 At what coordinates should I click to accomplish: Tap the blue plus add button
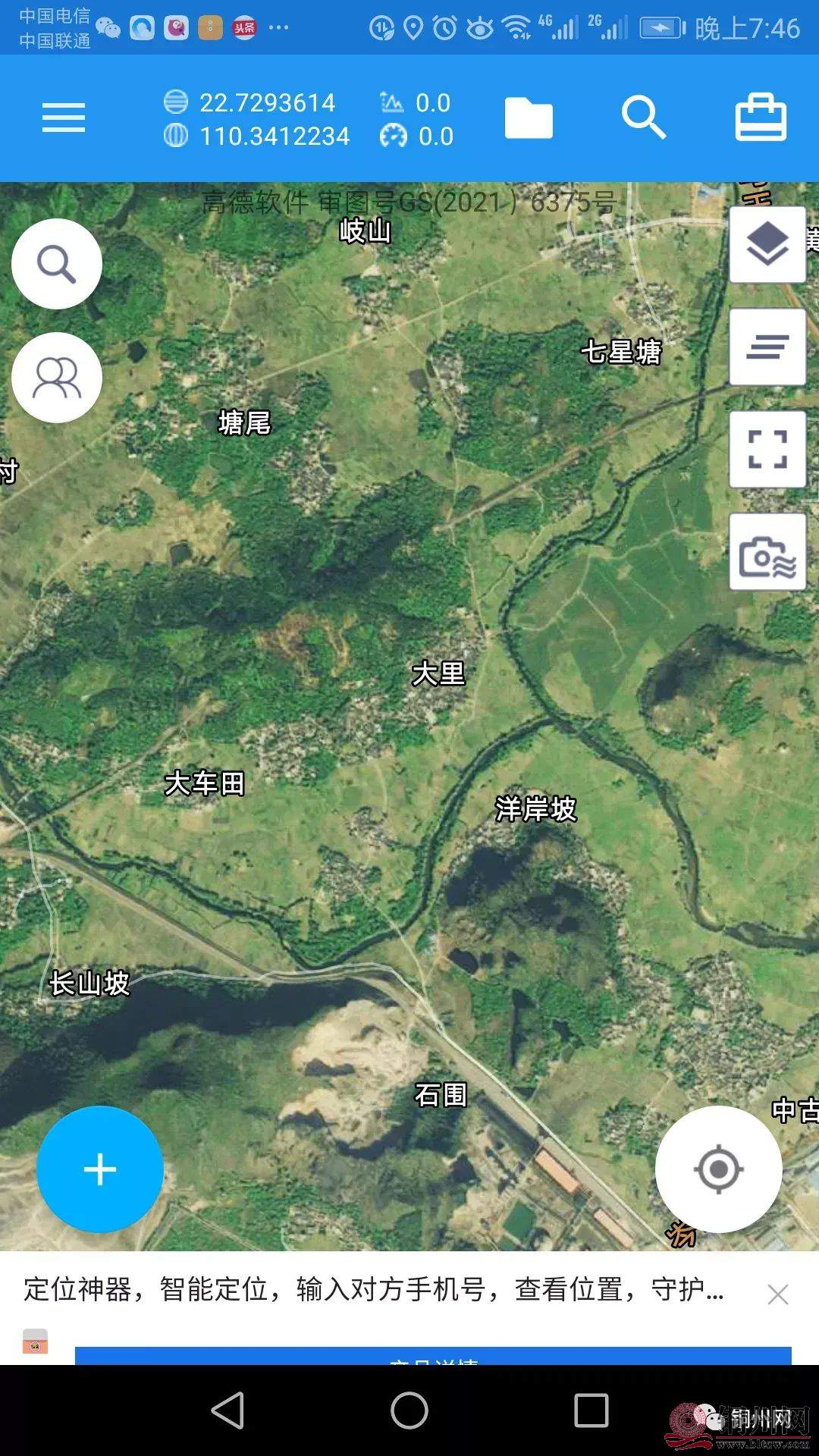100,1169
